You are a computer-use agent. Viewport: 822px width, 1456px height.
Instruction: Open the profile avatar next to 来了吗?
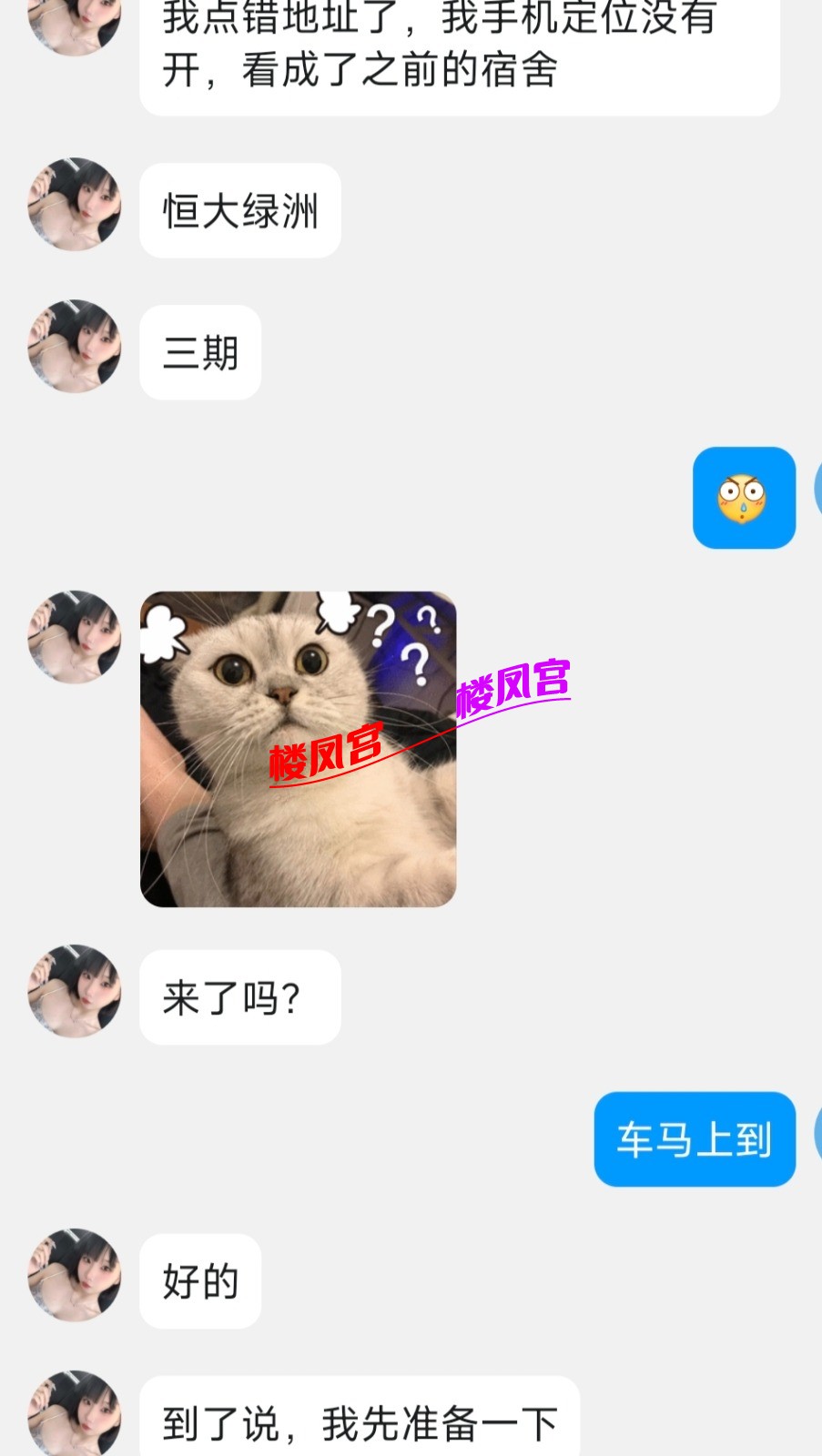75,991
